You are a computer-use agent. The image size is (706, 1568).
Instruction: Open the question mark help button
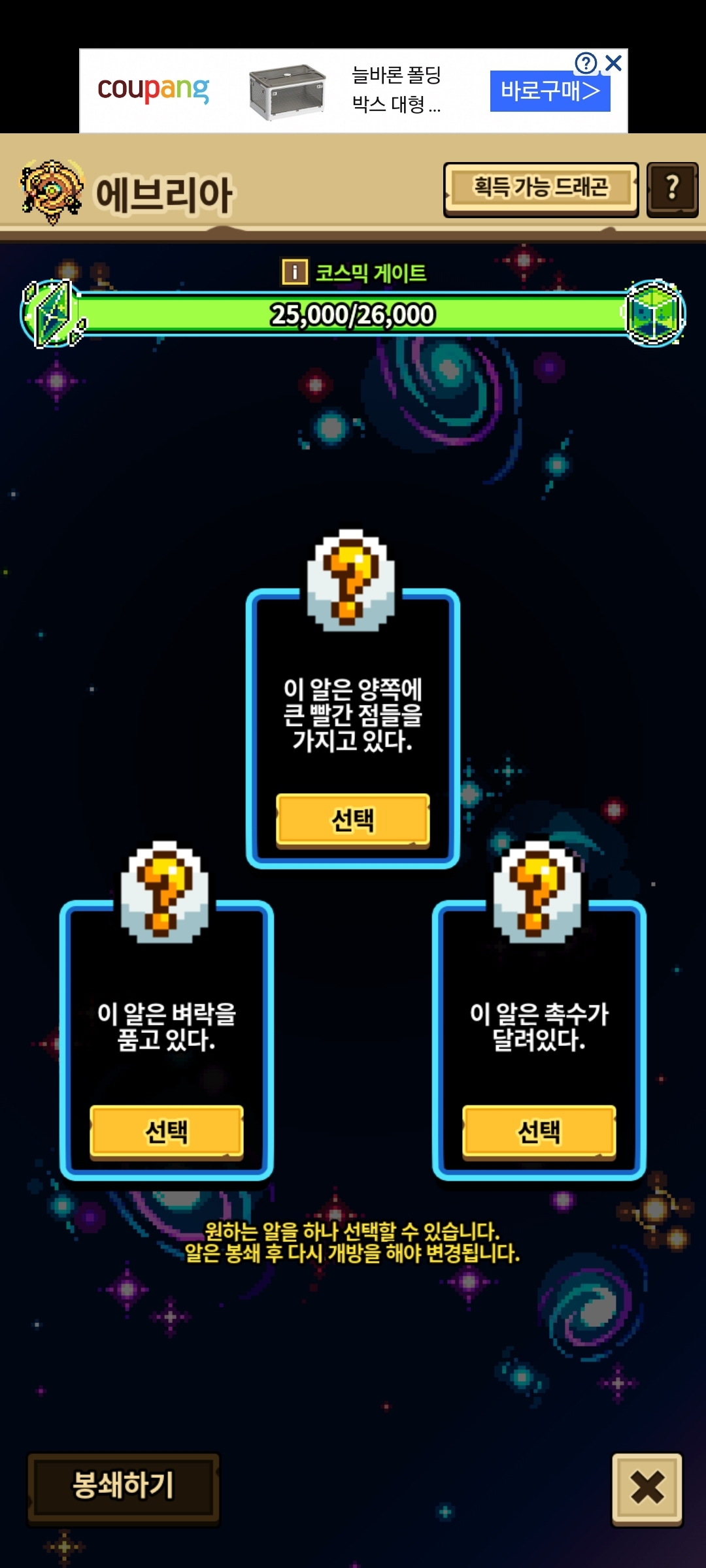tap(673, 189)
